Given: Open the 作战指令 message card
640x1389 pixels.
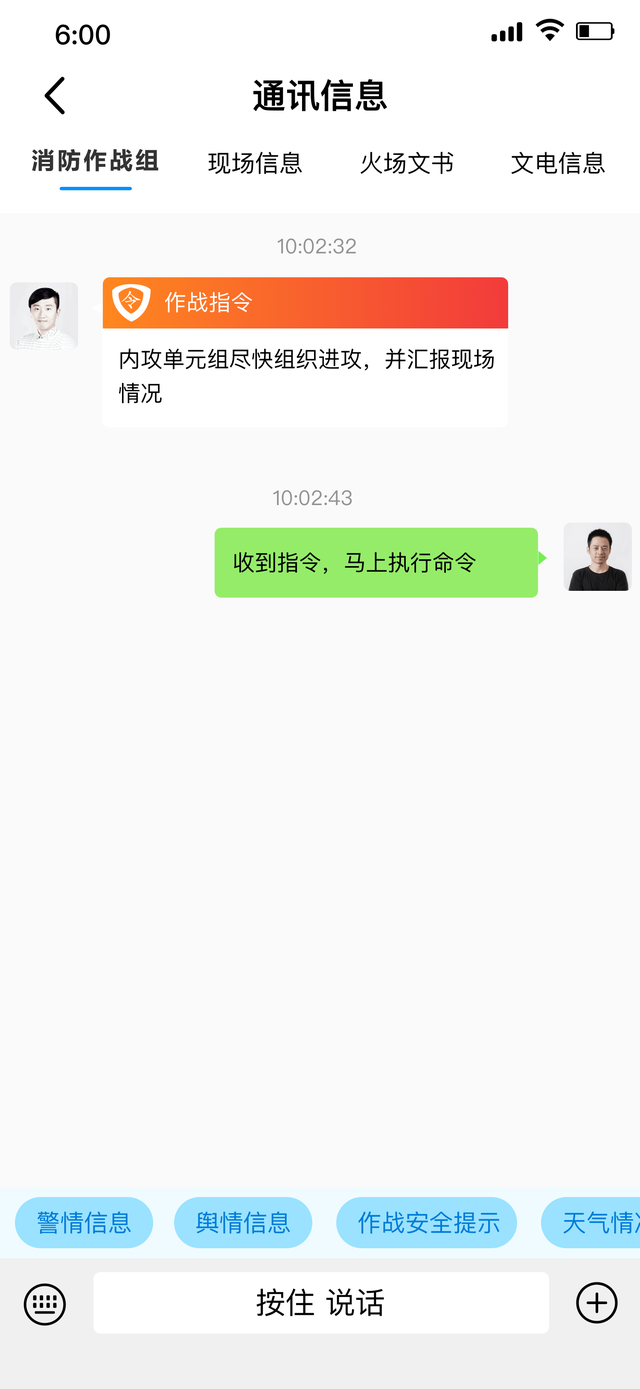Looking at the screenshot, I should (305, 352).
